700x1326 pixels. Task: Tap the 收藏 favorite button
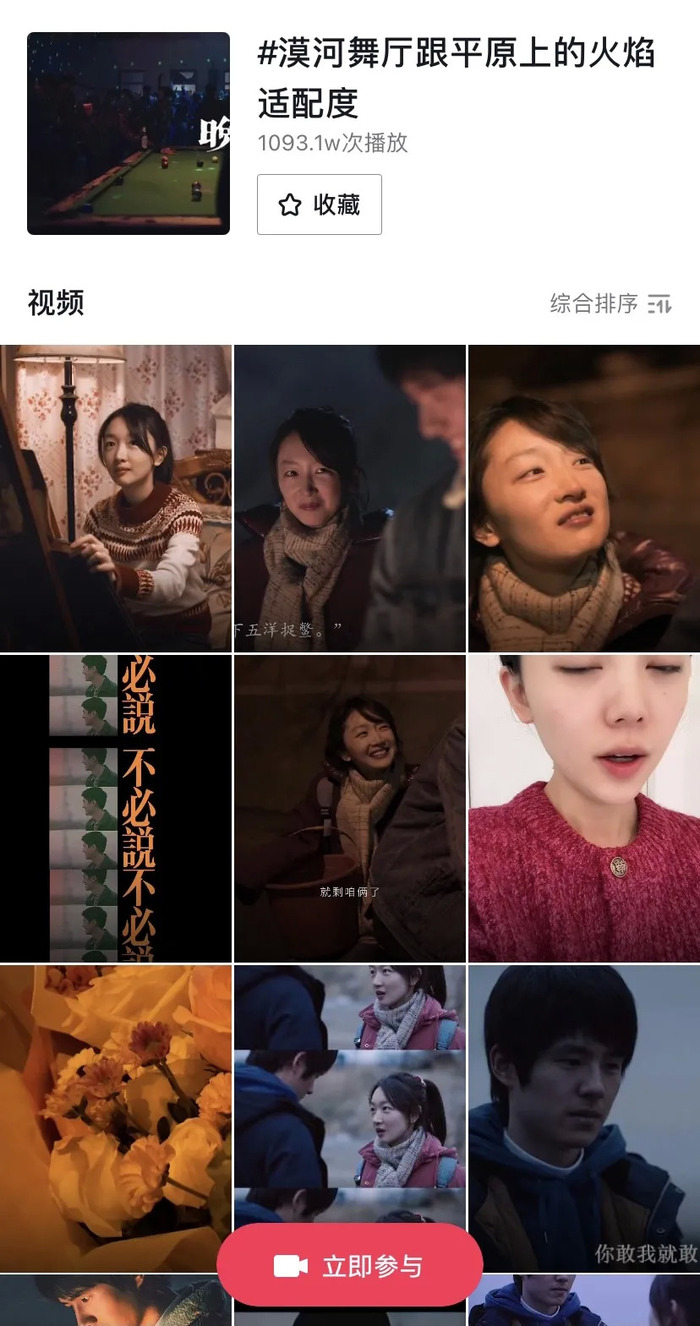[319, 205]
